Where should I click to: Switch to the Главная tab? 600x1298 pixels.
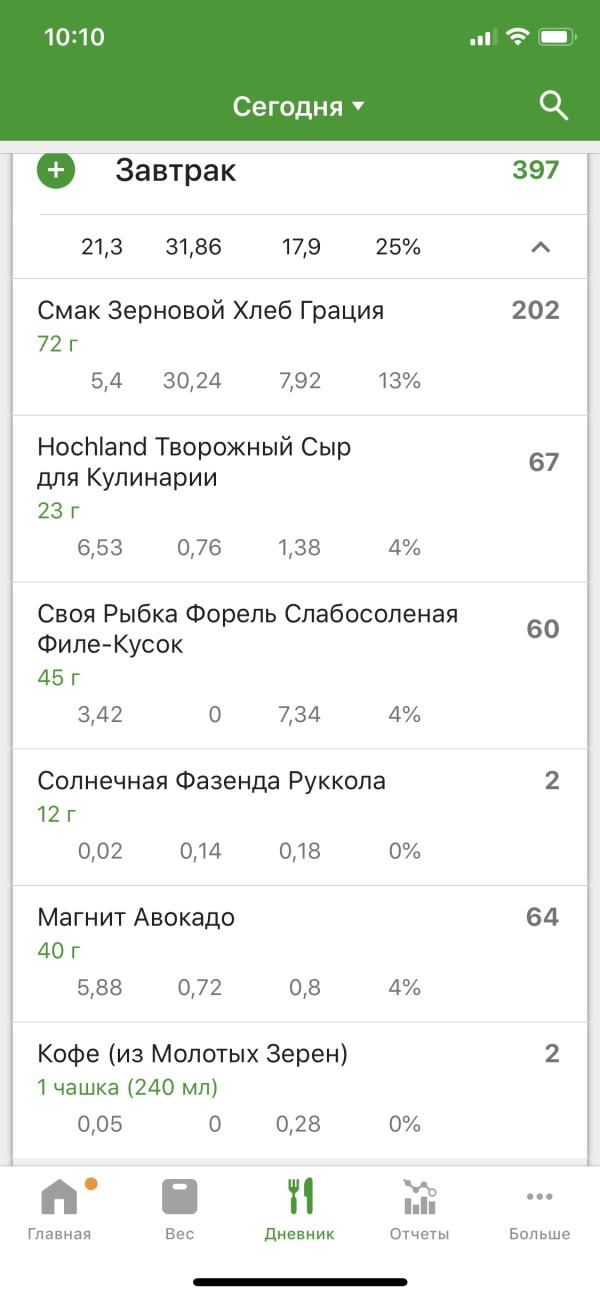59,1209
